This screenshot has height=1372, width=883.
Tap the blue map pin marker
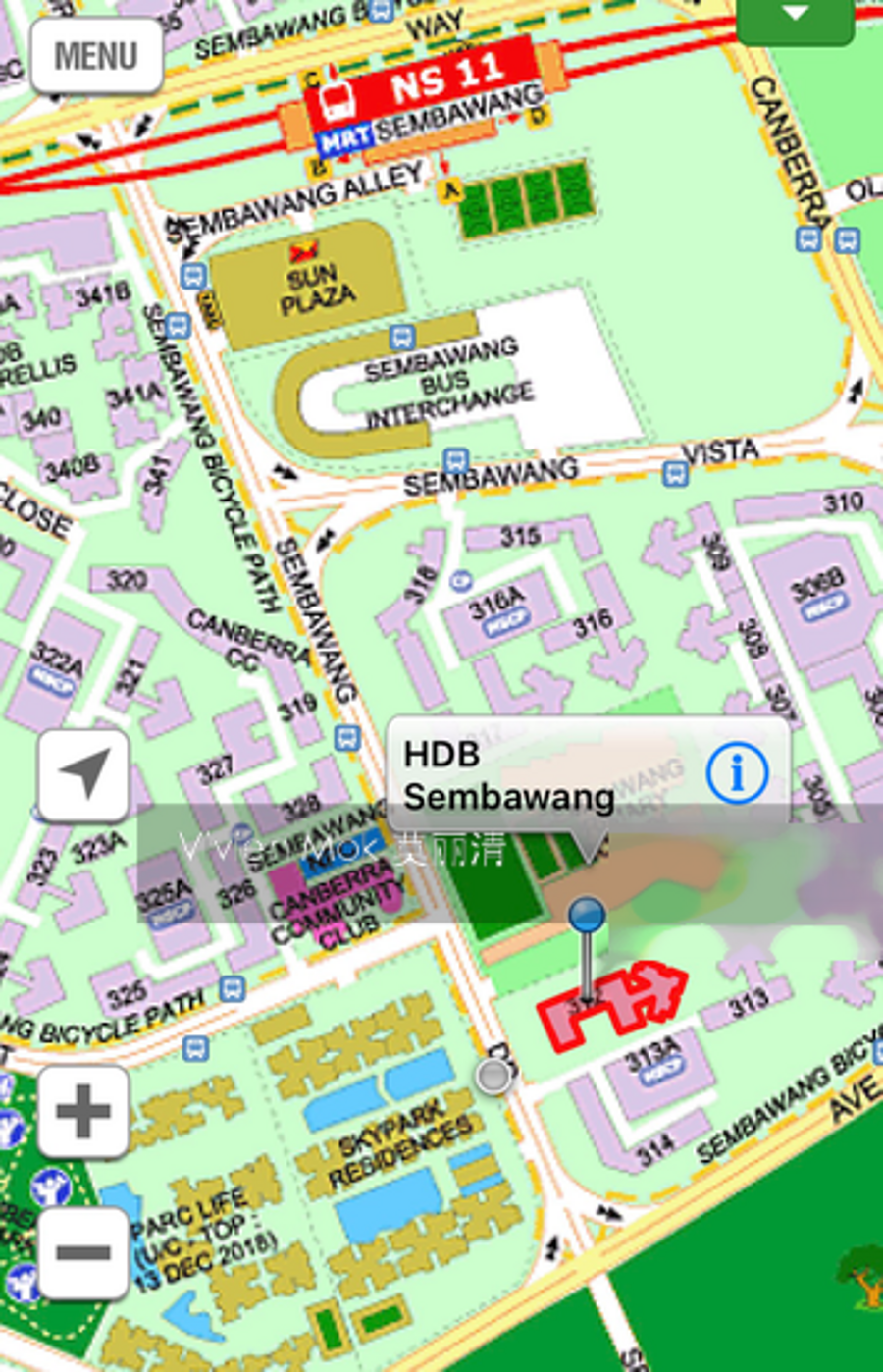[587, 916]
